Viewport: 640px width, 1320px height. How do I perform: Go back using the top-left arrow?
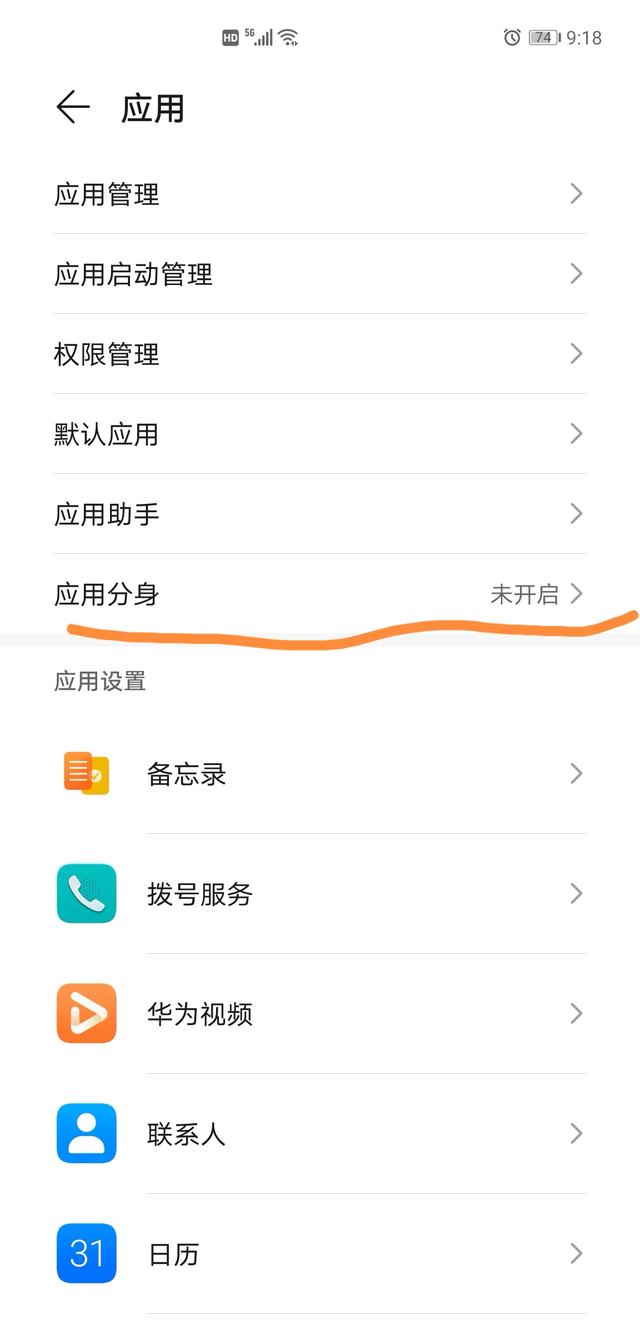(73, 107)
